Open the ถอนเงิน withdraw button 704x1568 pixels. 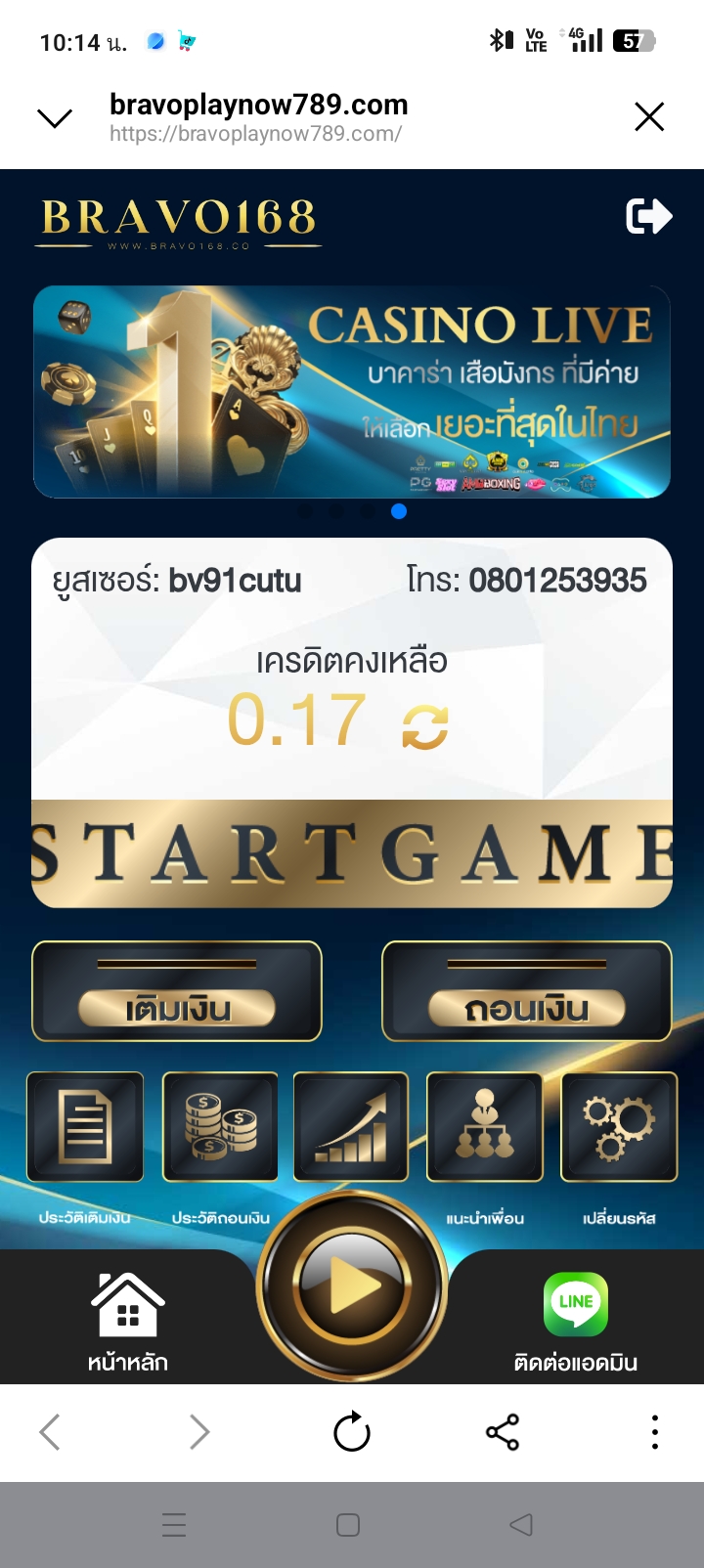click(526, 992)
